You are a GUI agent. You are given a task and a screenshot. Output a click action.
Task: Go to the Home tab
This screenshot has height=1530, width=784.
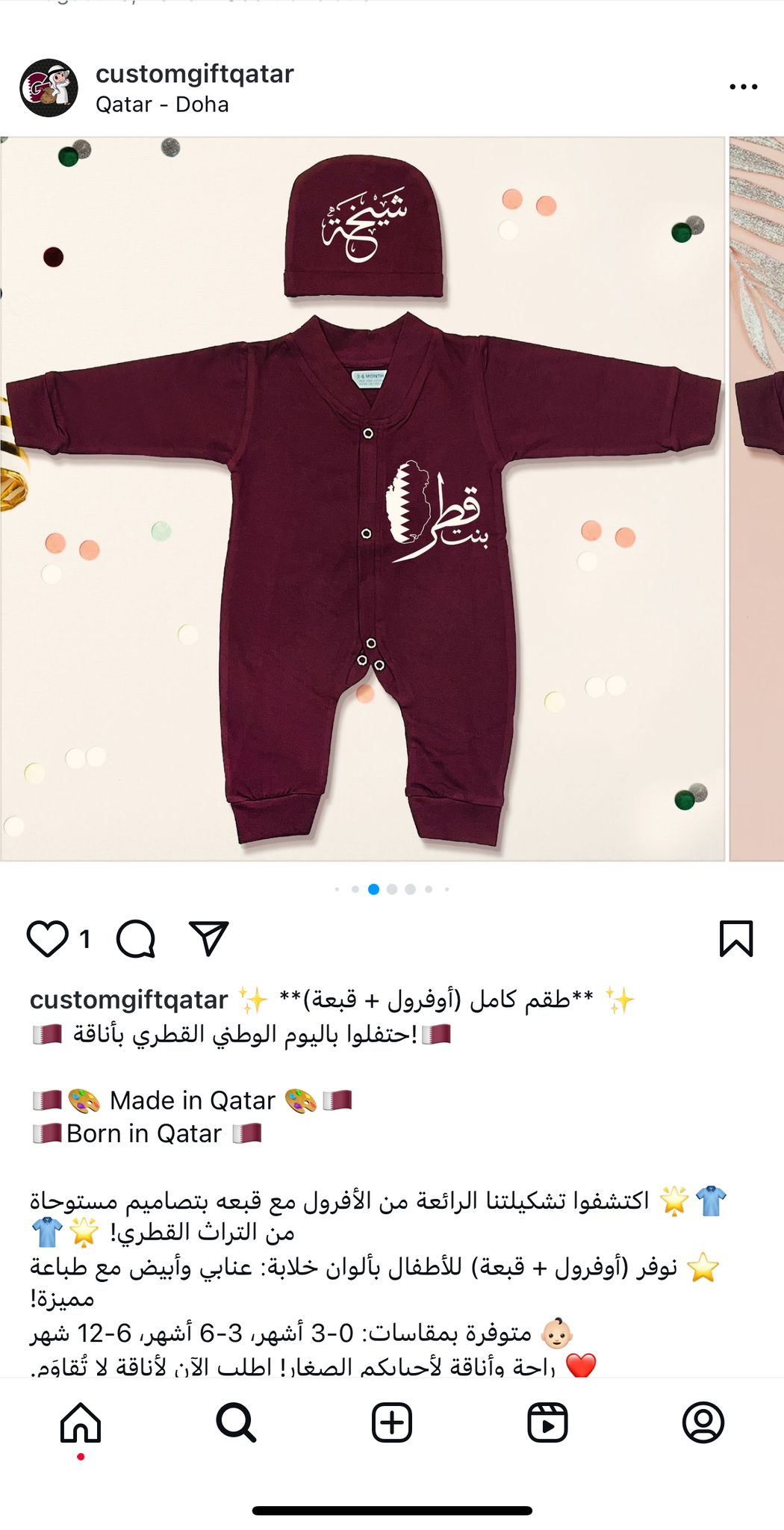pos(81,1422)
